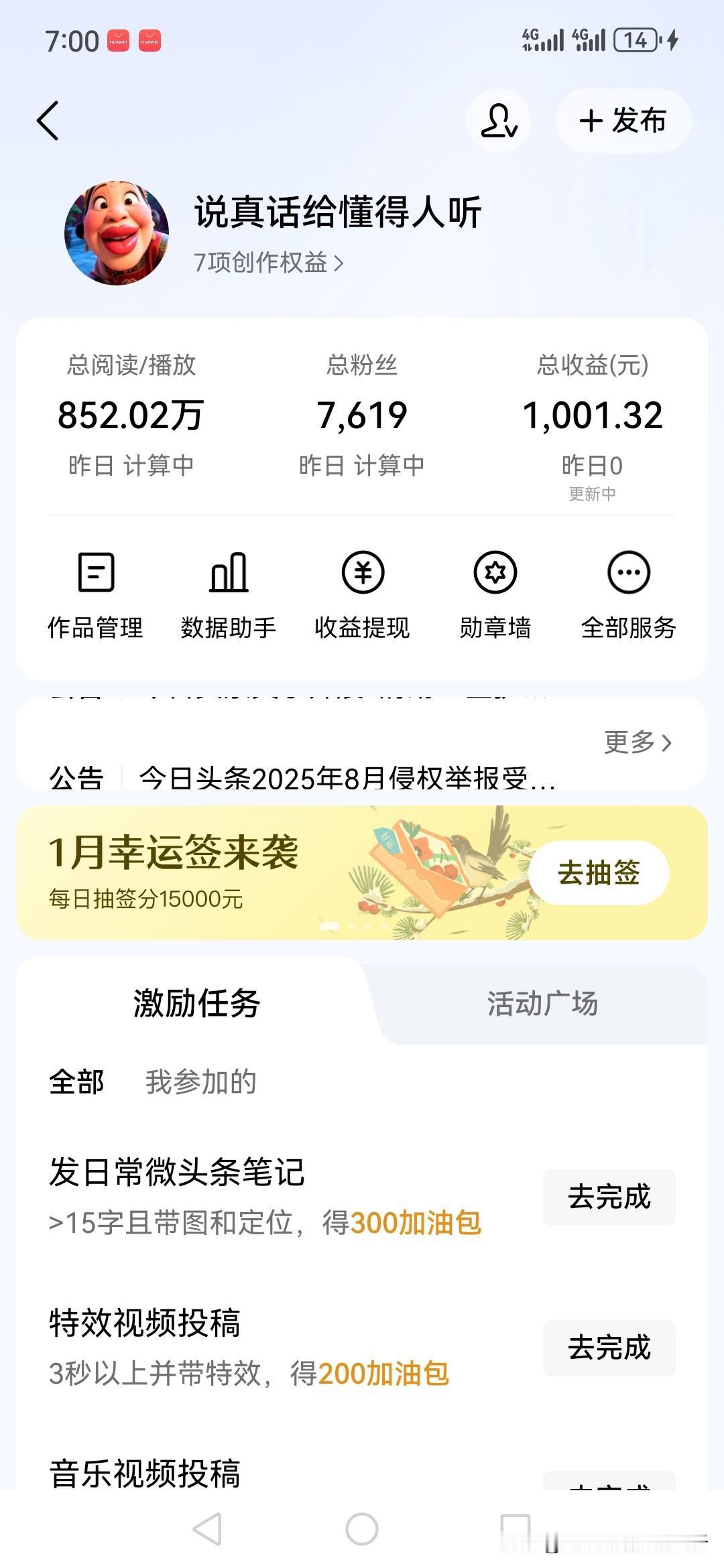Screen dimensions: 724x1568
Task: Open the follower account dropdown at top right
Action: point(498,121)
